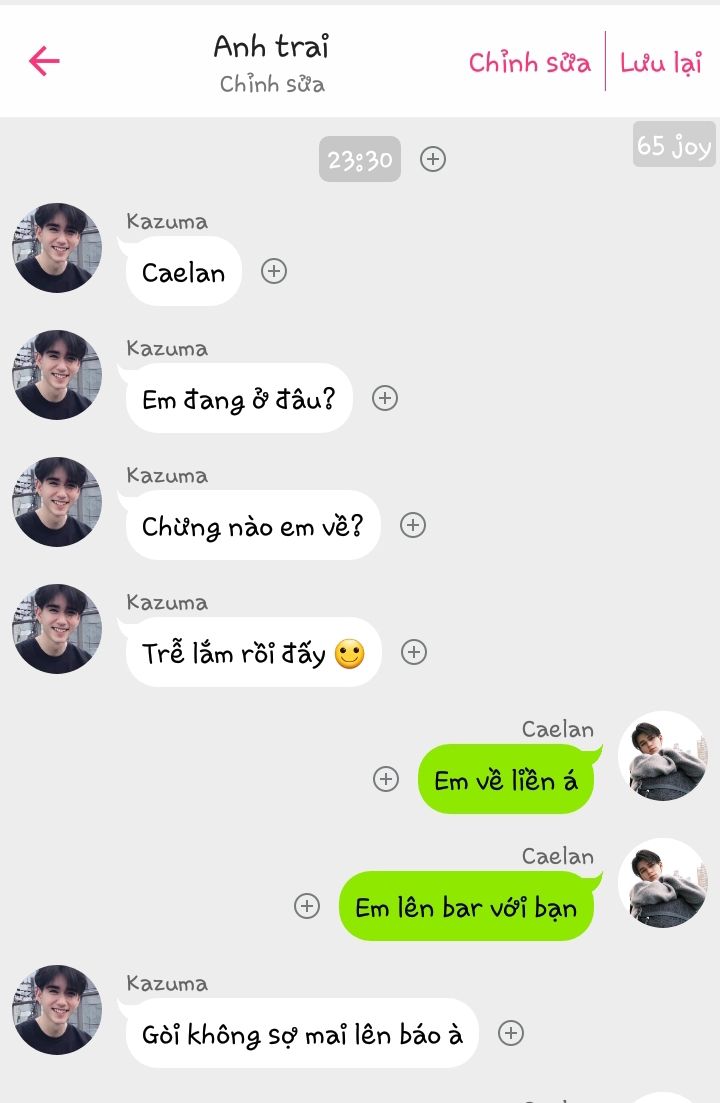Tap the plus beside "Em đang ở đâu?"
Image resolution: width=720 pixels, height=1103 pixels.
[385, 398]
